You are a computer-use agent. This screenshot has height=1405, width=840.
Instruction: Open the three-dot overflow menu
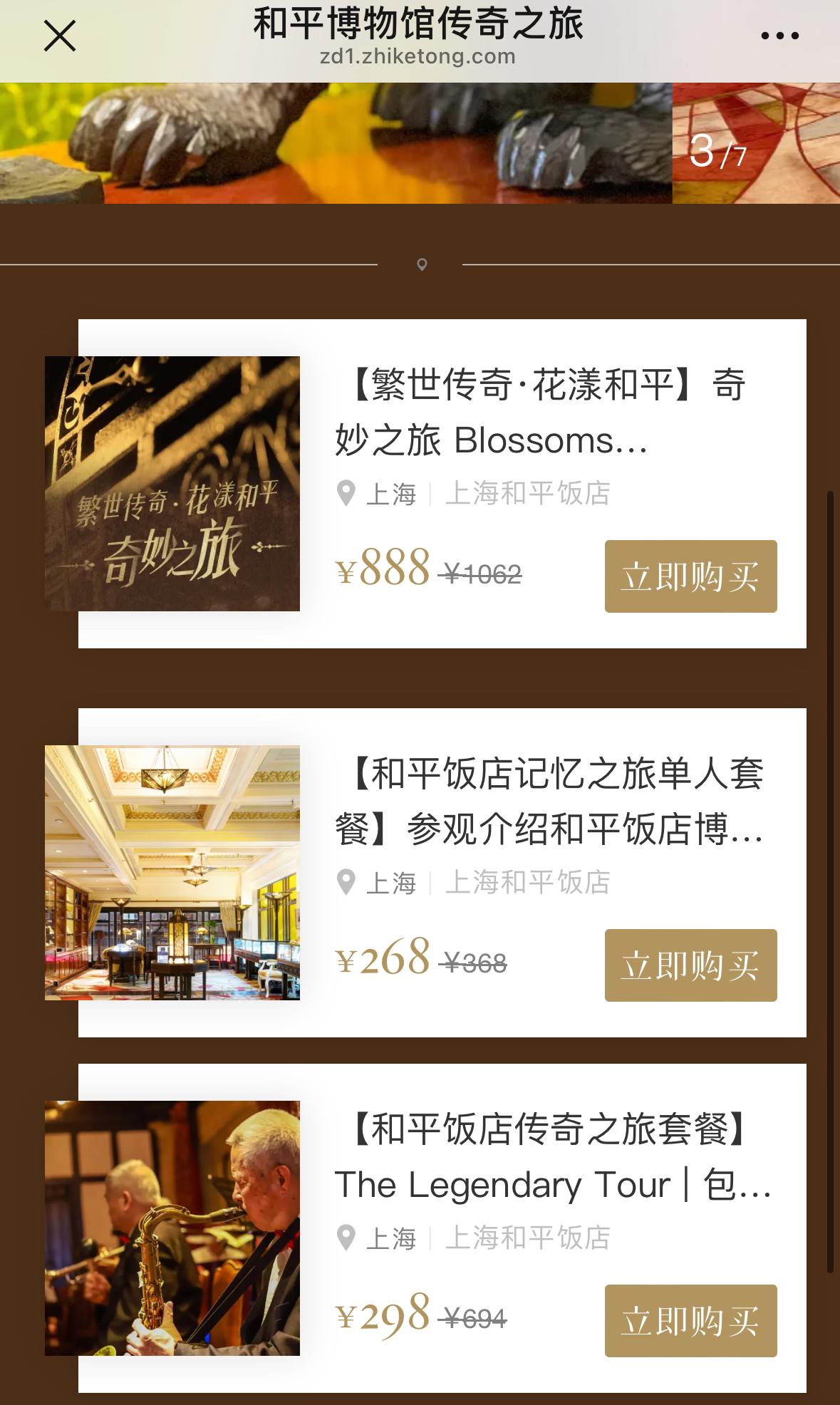(x=779, y=36)
